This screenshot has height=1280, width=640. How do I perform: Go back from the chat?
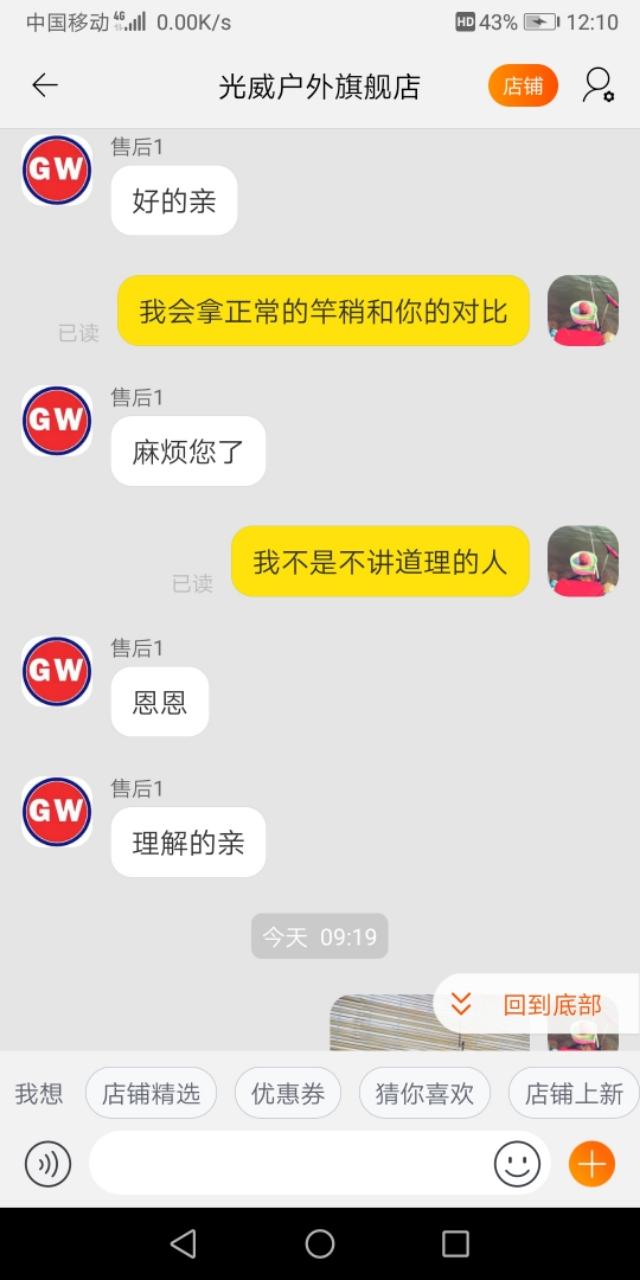pyautogui.click(x=45, y=86)
